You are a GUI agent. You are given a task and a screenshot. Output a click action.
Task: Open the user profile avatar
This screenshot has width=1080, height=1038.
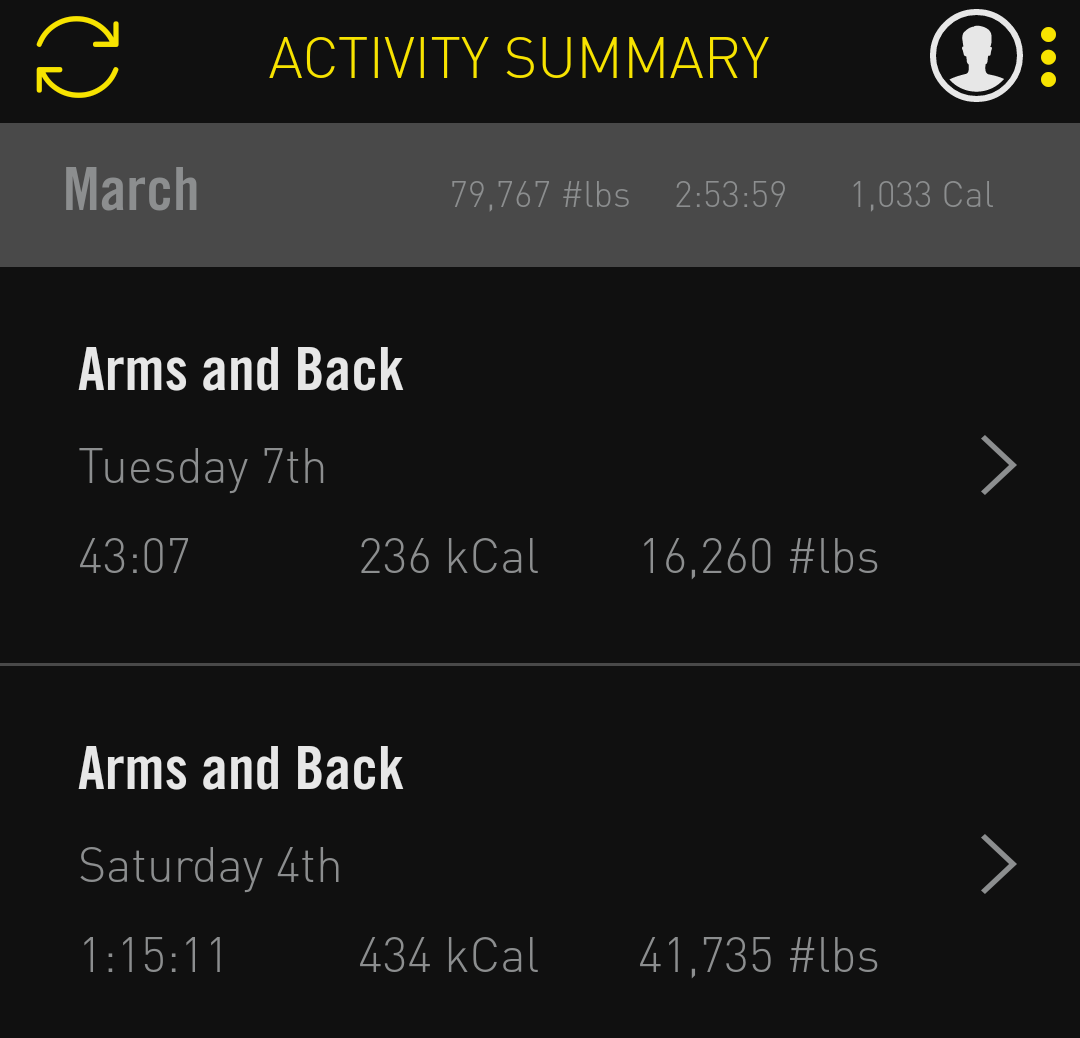click(976, 56)
